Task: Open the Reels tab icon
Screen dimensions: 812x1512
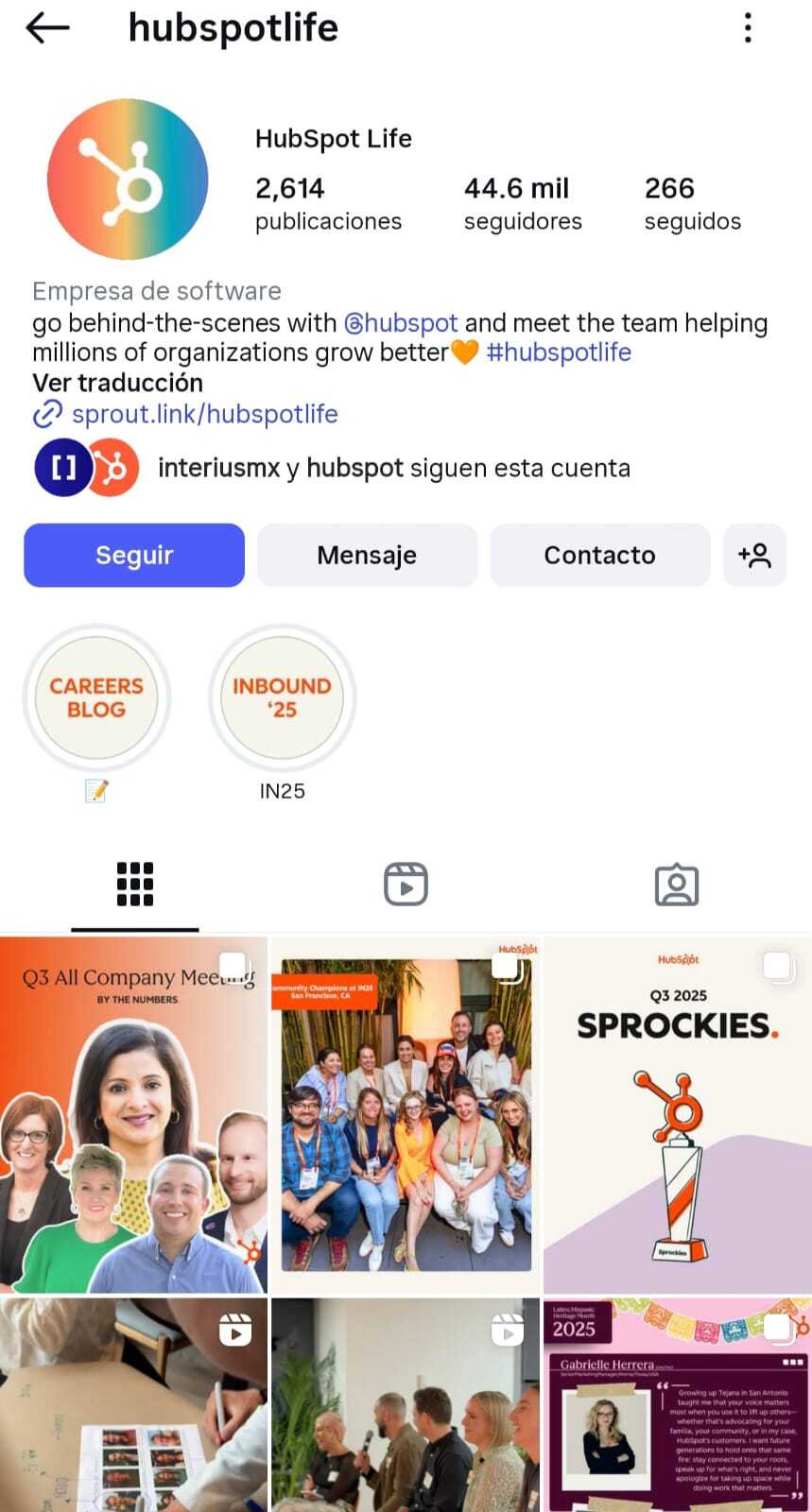Action: 406,884
